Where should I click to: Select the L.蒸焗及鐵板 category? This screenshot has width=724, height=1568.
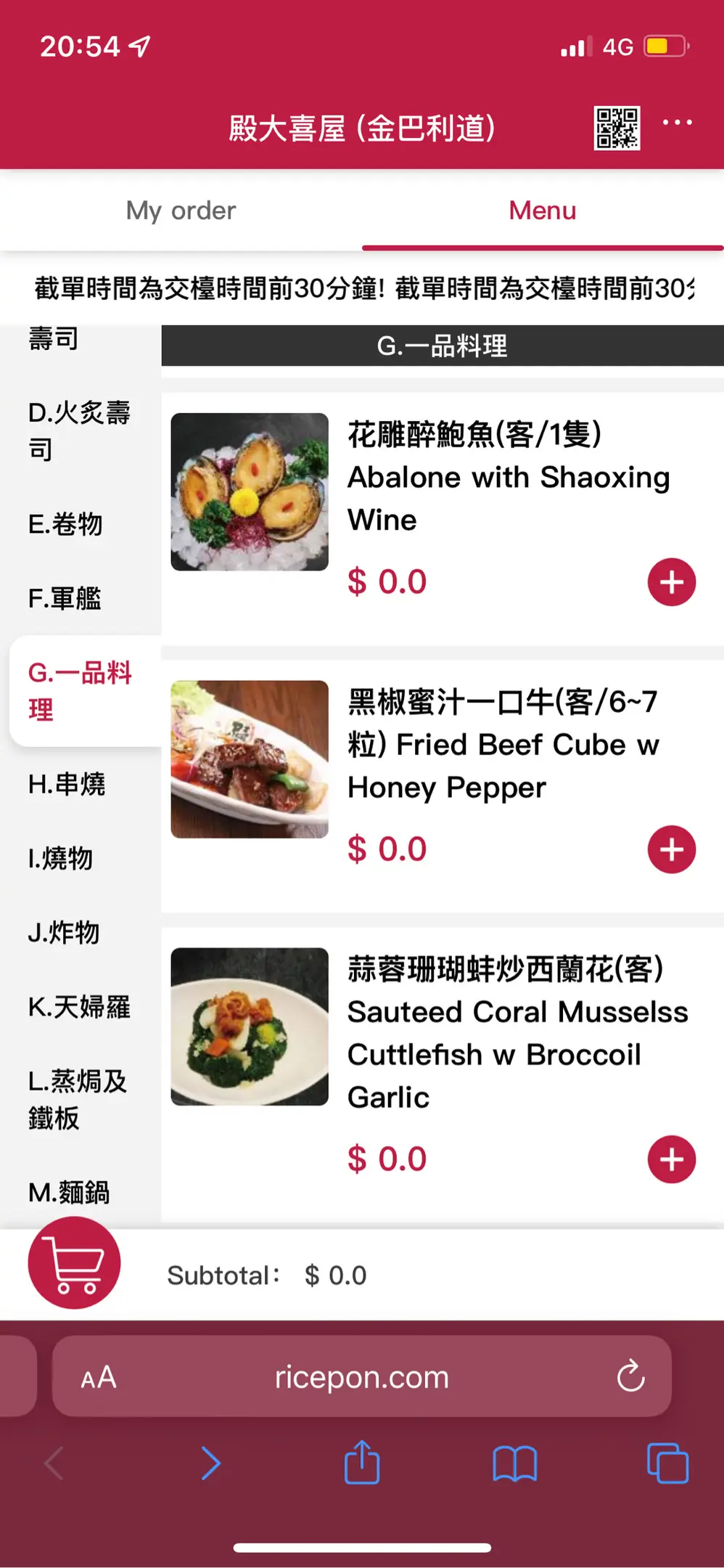78,1100
